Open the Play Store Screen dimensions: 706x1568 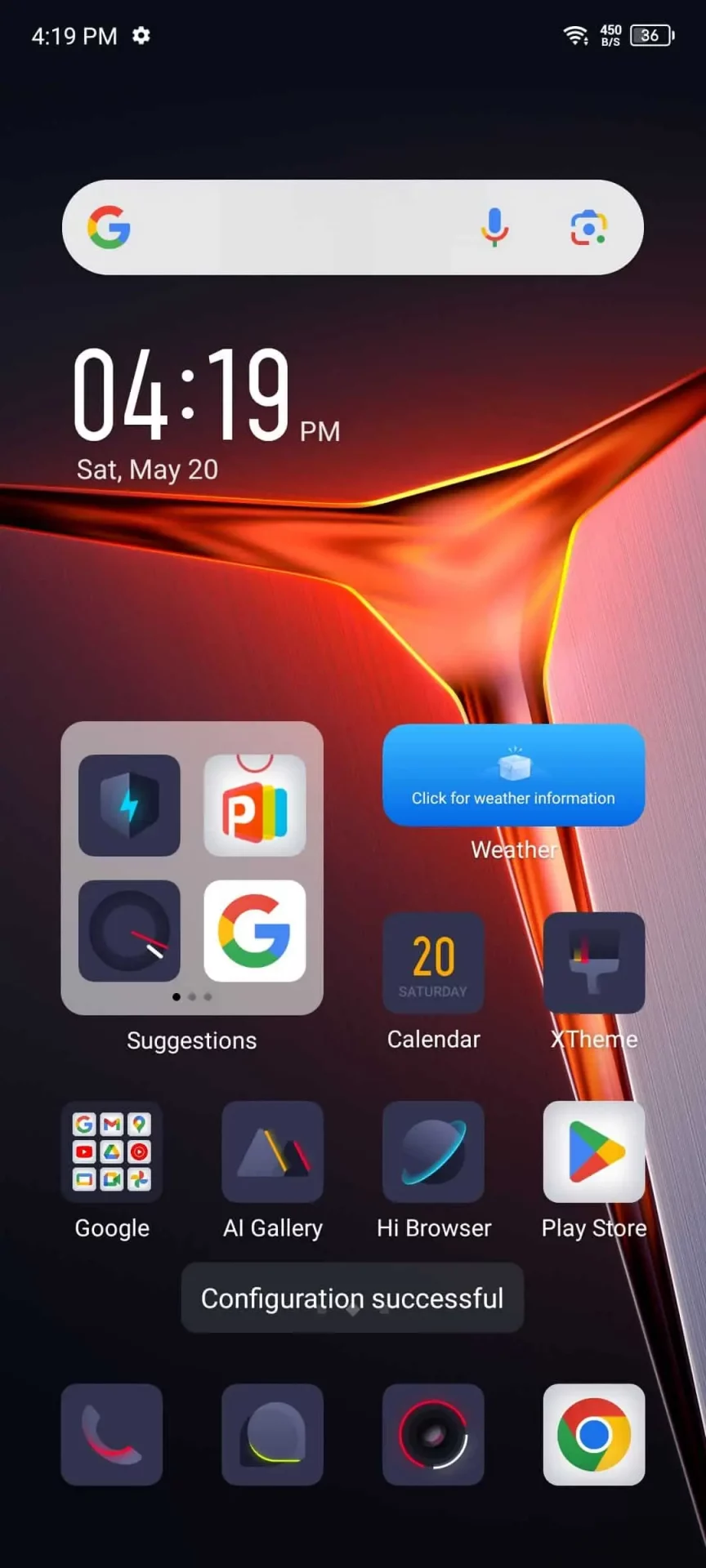coord(594,1151)
